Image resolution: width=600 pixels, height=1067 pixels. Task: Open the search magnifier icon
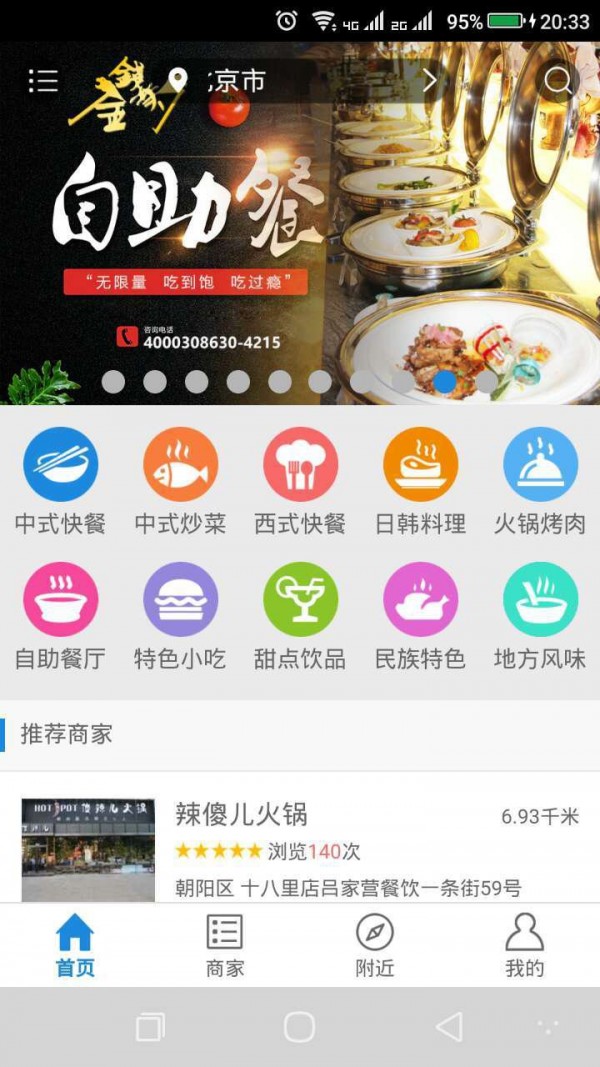[x=558, y=81]
